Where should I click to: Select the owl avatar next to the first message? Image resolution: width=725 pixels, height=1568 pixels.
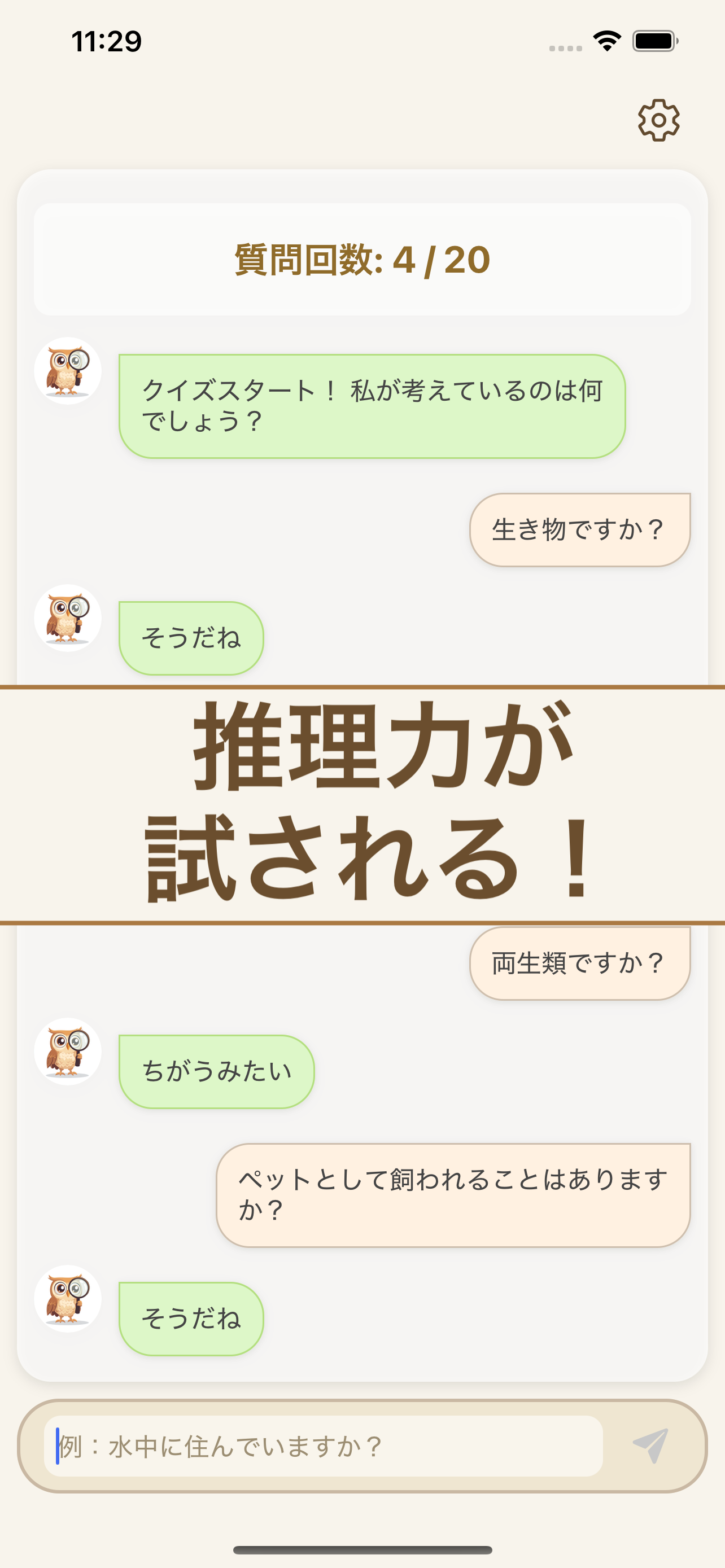[x=68, y=370]
